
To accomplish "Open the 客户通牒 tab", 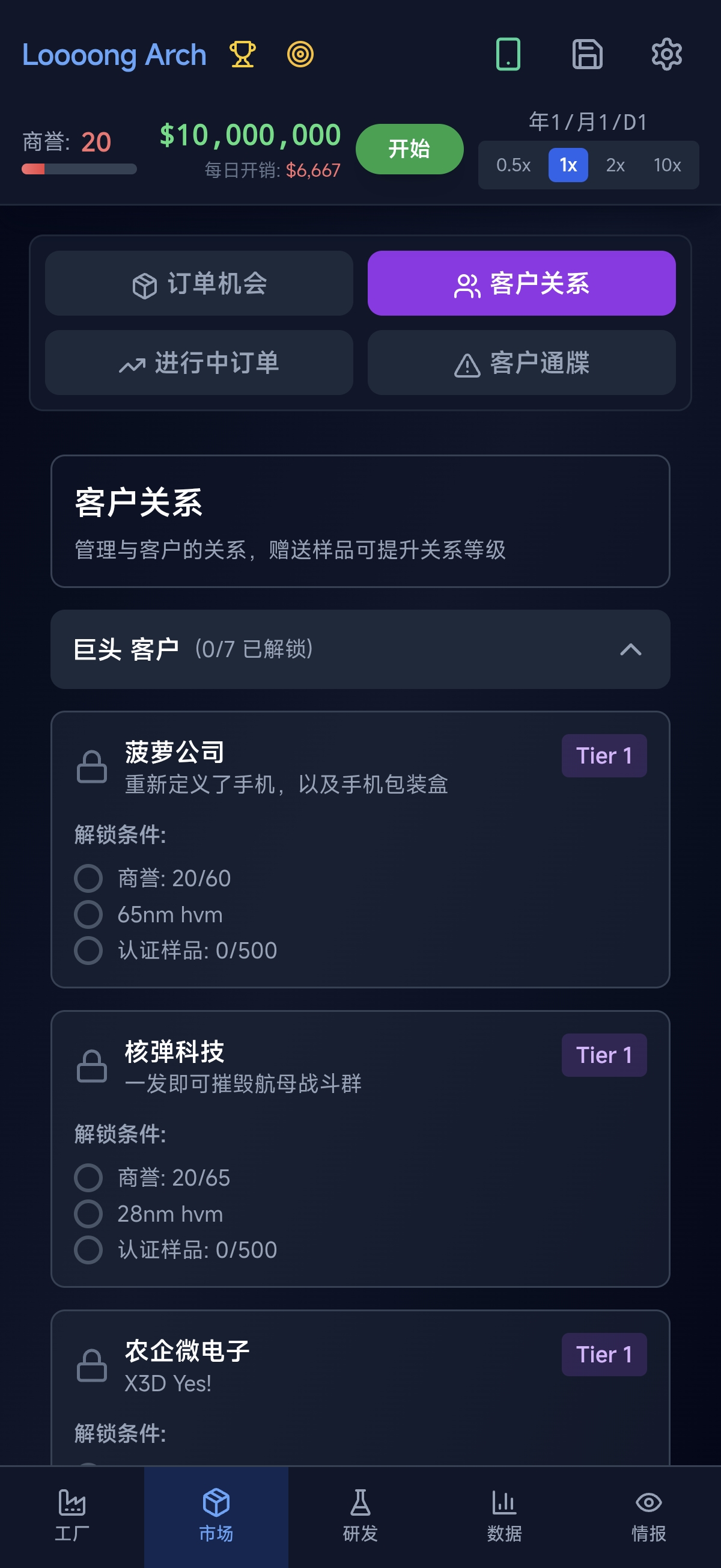I will (x=521, y=363).
